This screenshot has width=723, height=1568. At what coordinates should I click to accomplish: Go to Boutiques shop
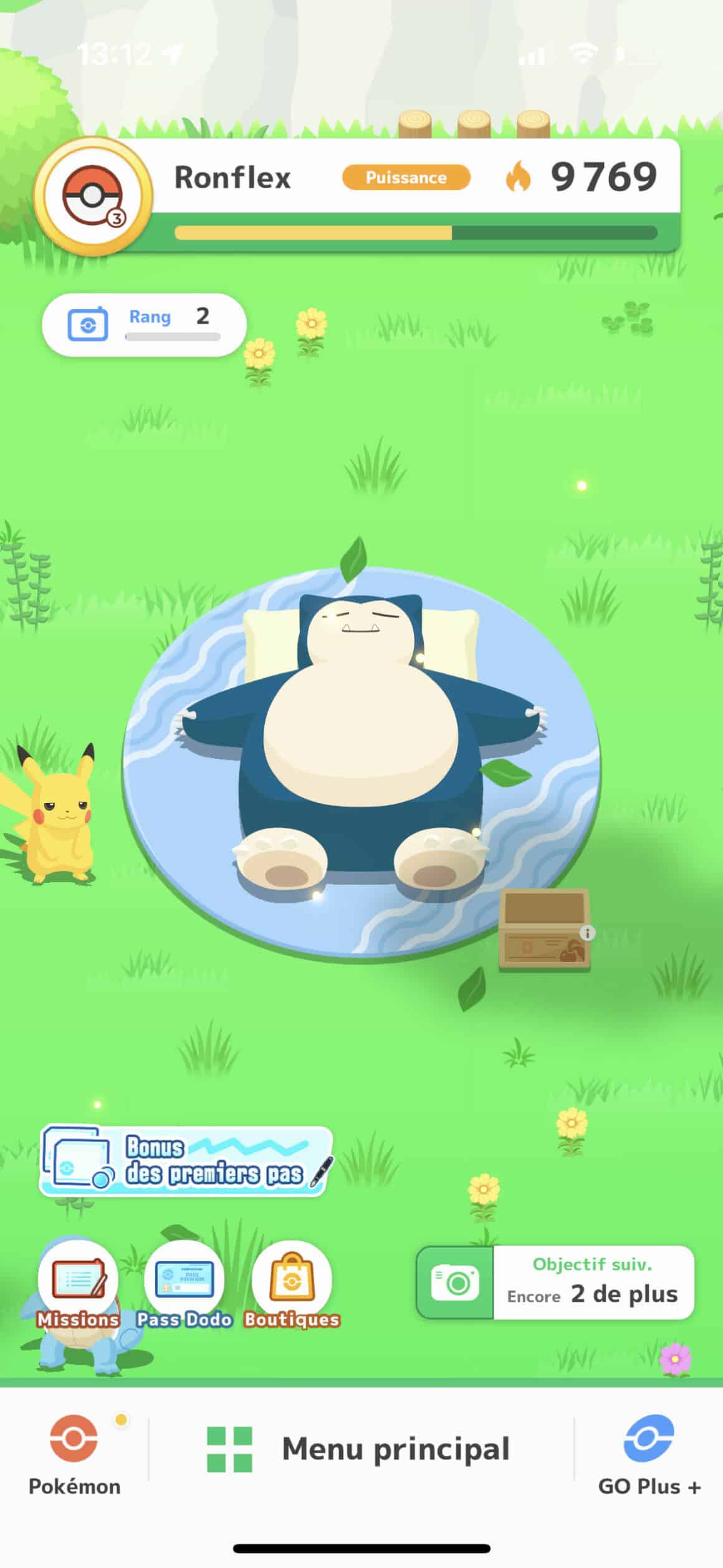(292, 1286)
